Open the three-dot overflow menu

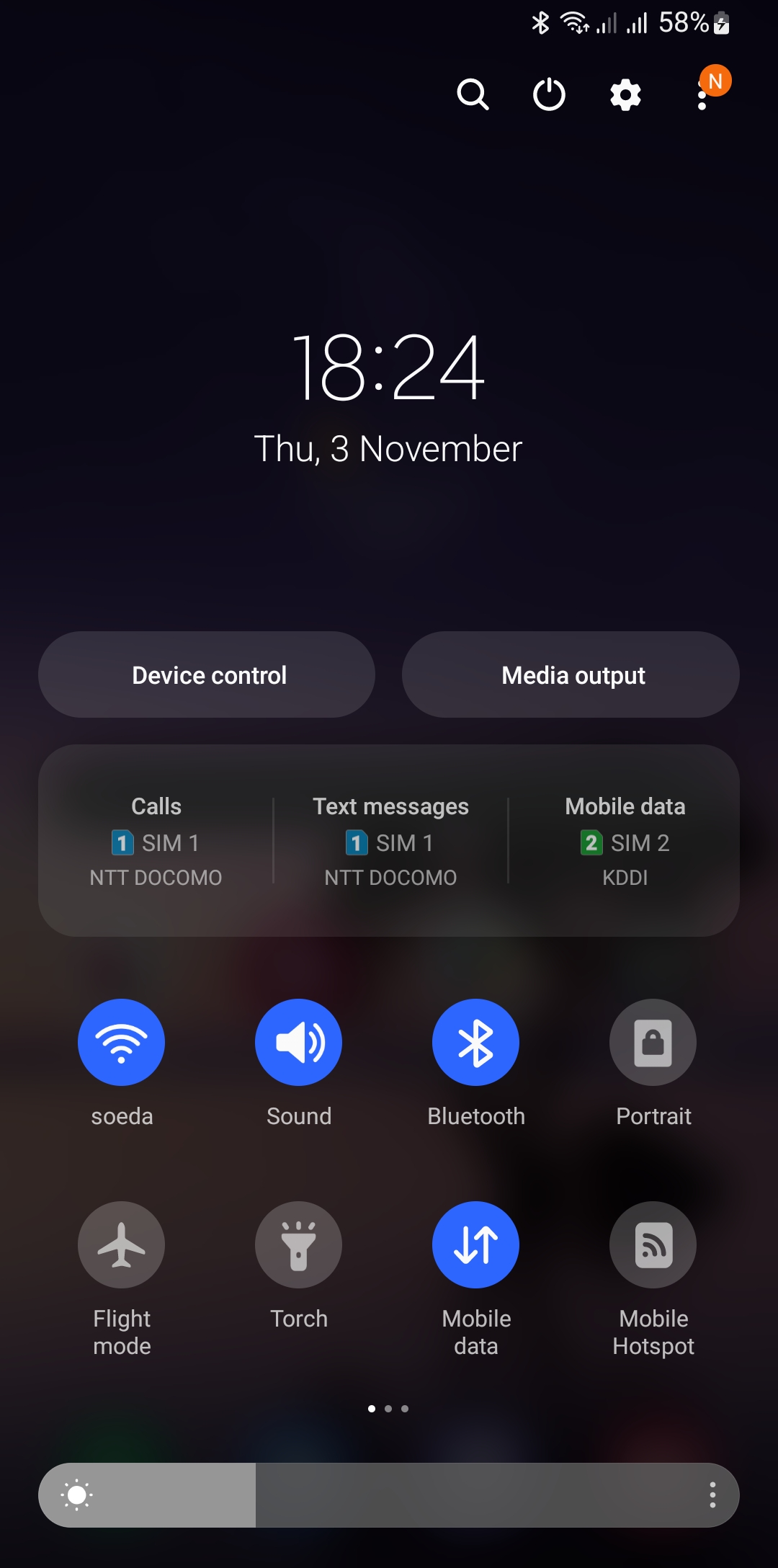coord(702,94)
